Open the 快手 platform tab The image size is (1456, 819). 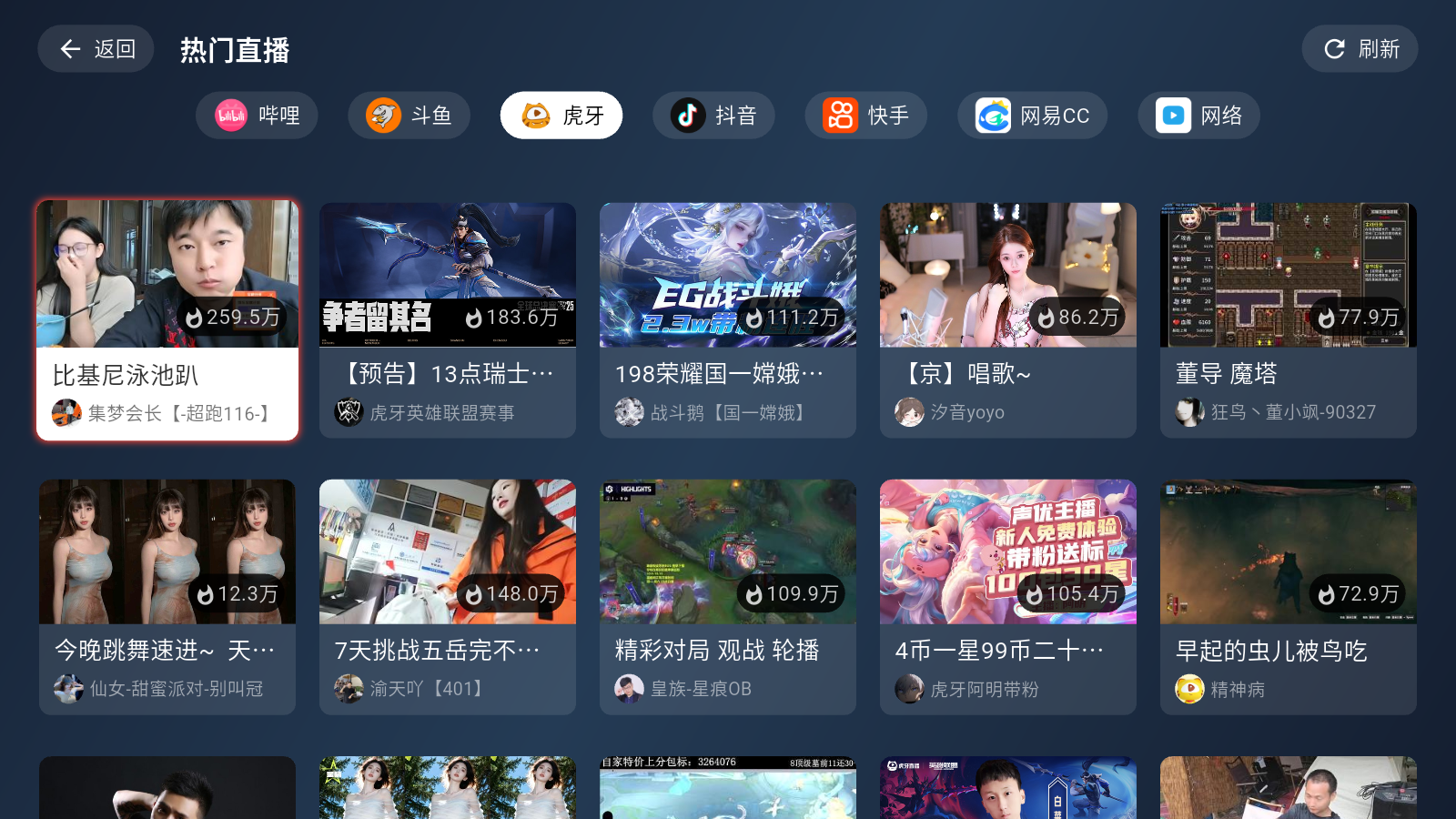(x=865, y=116)
